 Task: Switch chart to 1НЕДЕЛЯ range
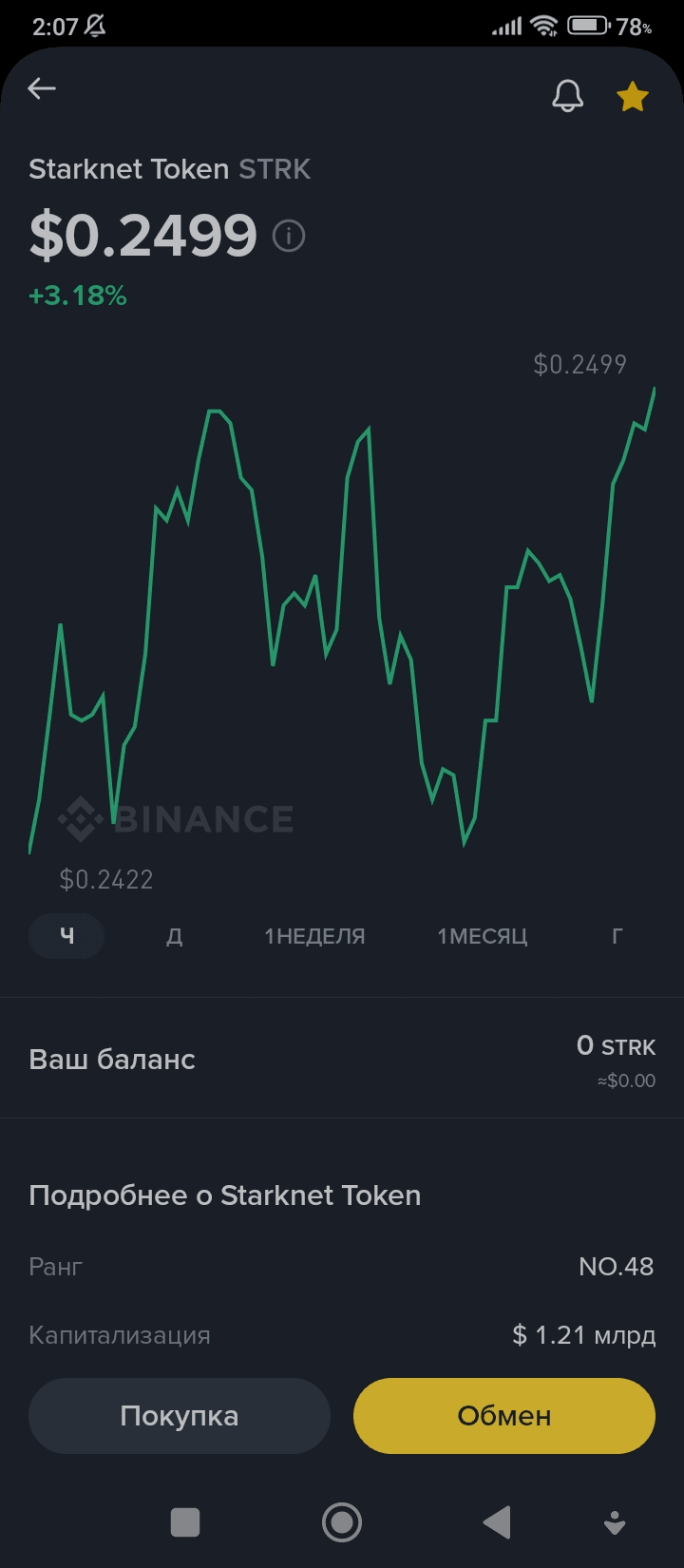314,936
